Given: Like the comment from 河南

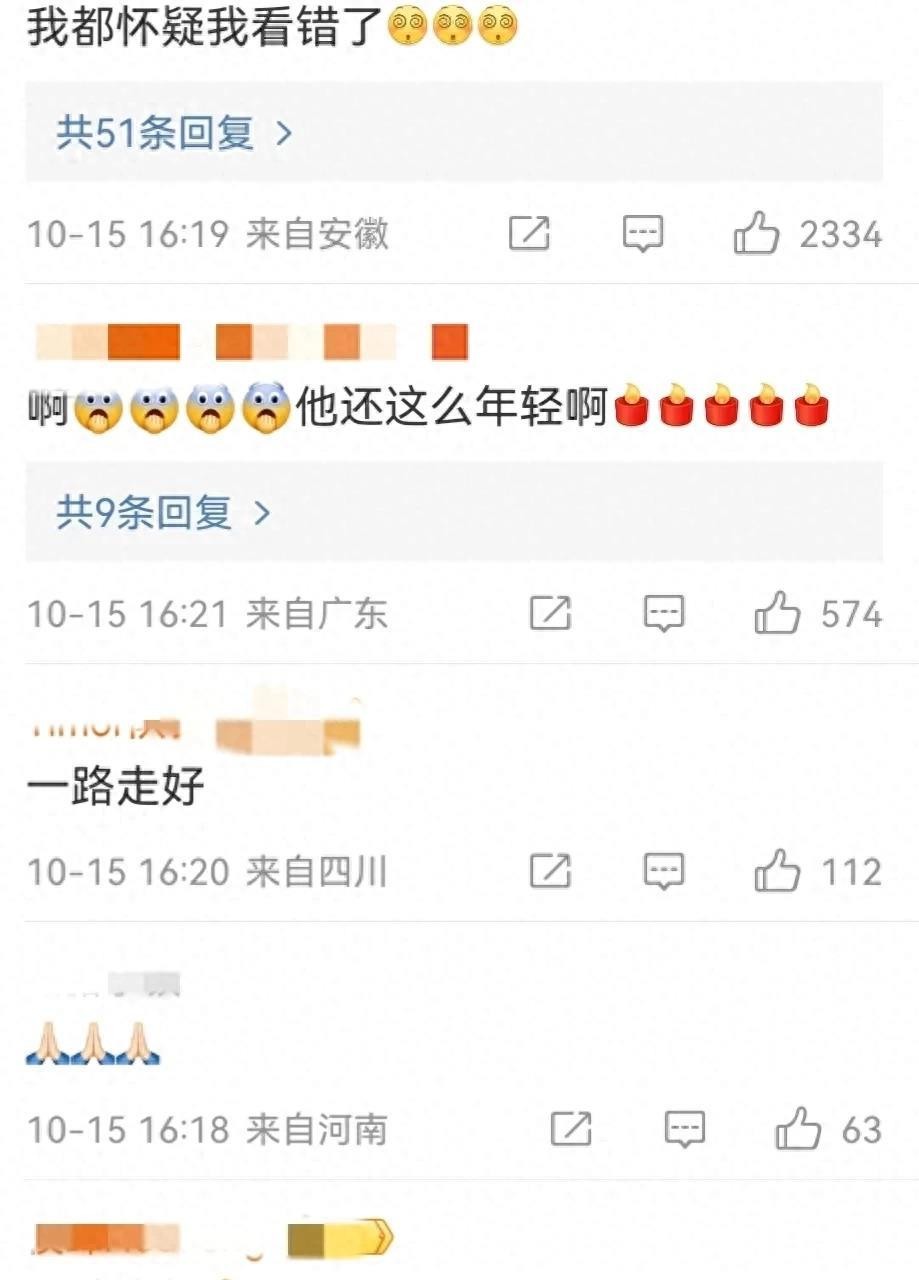Looking at the screenshot, I should (x=798, y=1130).
